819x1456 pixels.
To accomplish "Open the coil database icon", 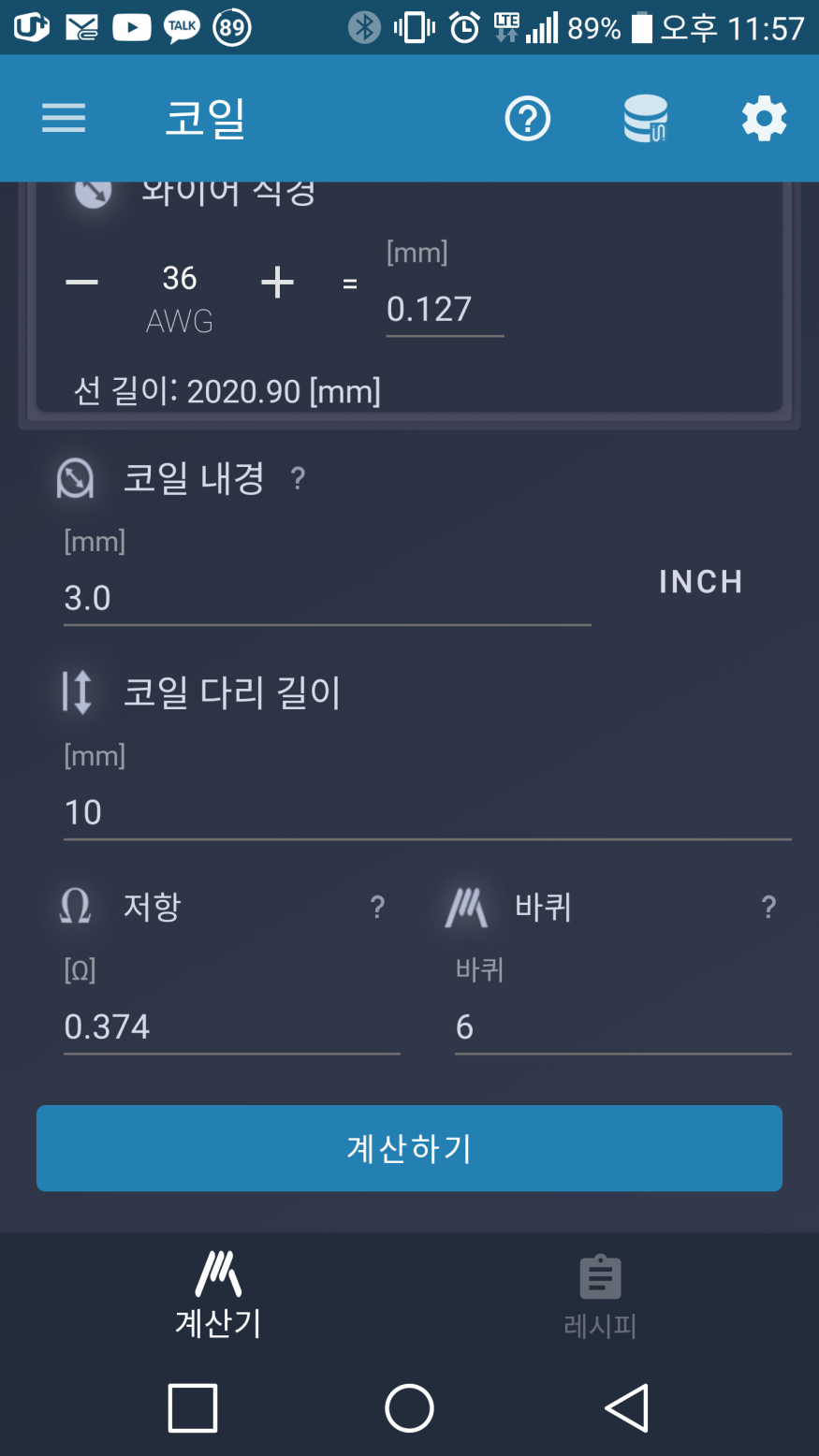I will click(x=646, y=119).
